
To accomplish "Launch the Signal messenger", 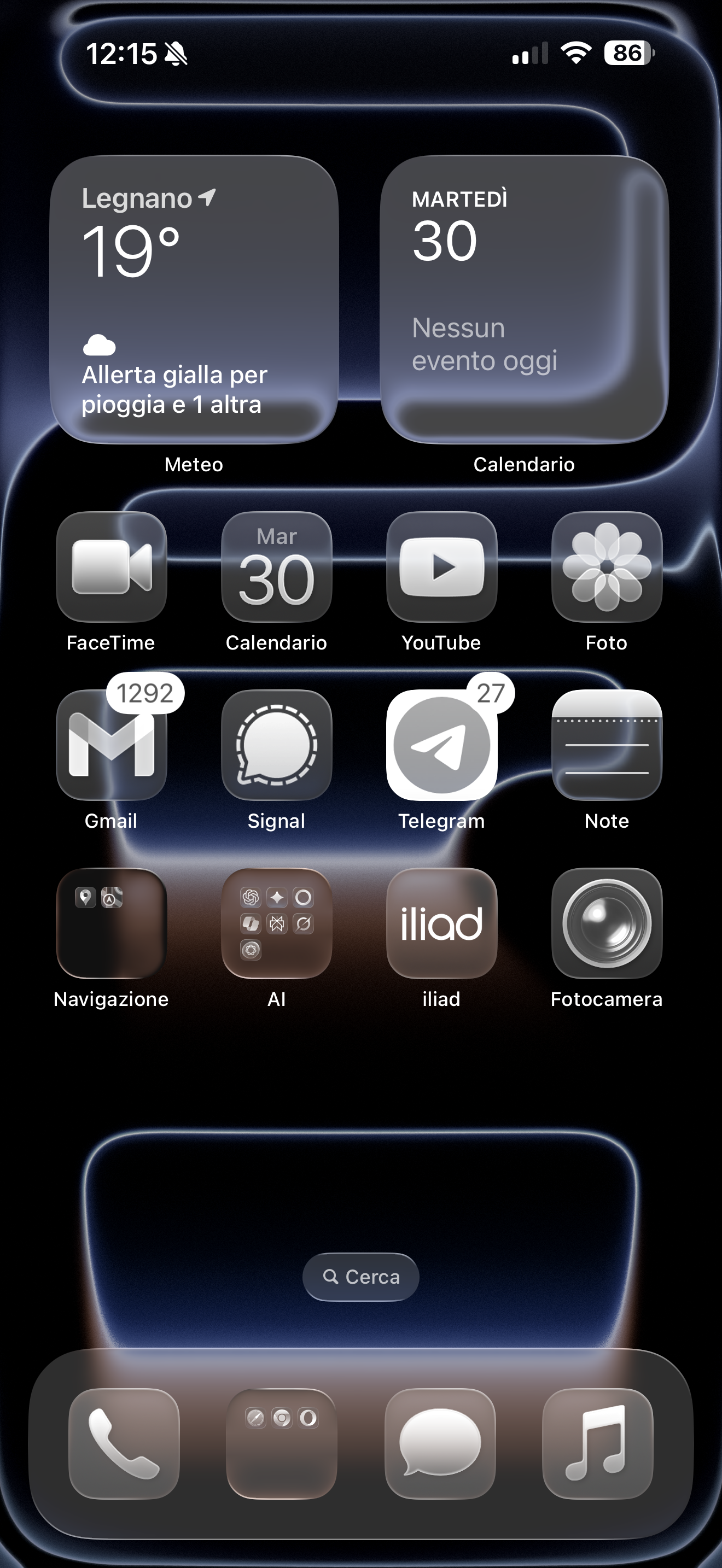I will click(276, 745).
